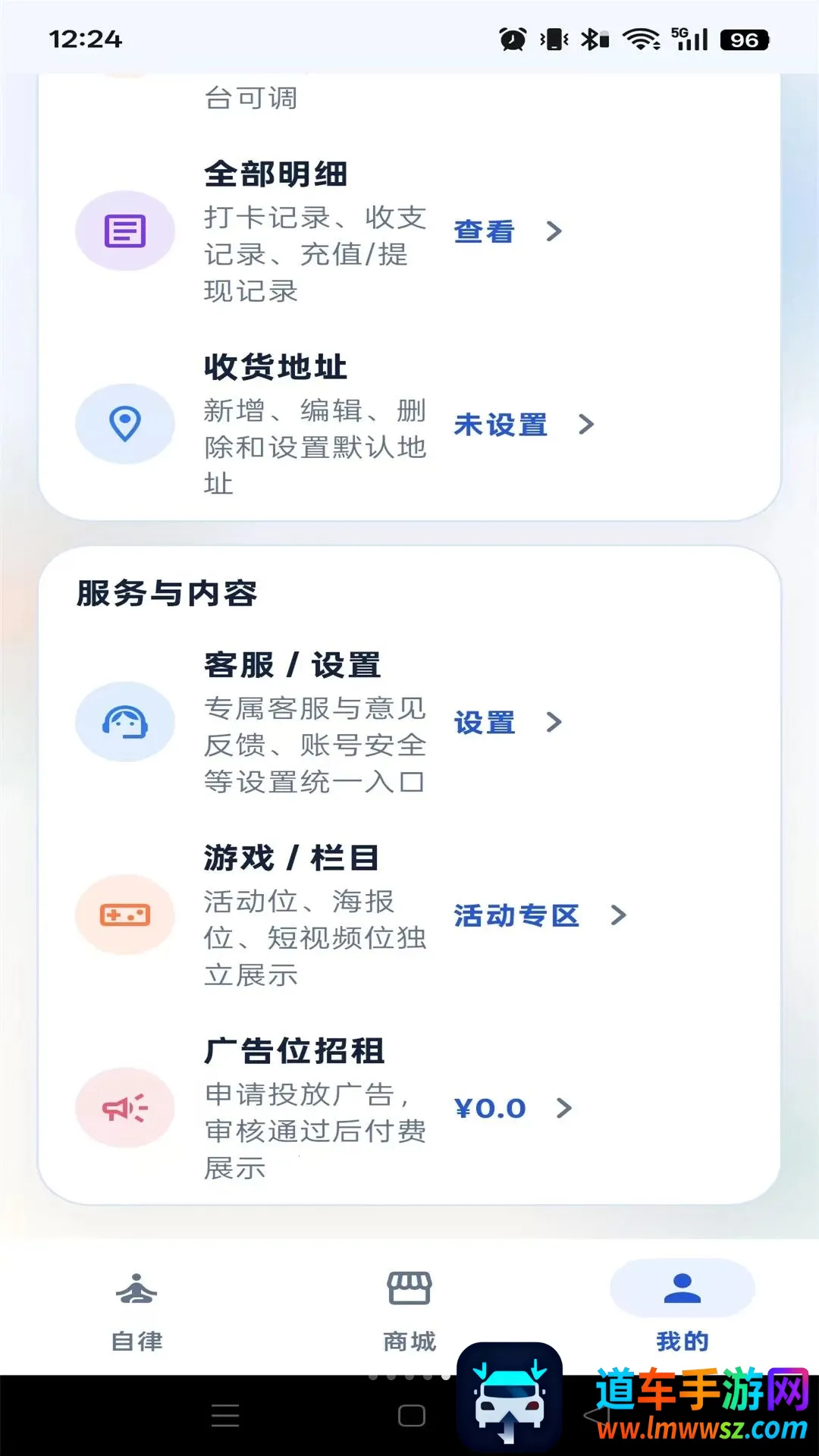Switch to the 自律 tab
This screenshot has height=1456, width=819.
(136, 1312)
